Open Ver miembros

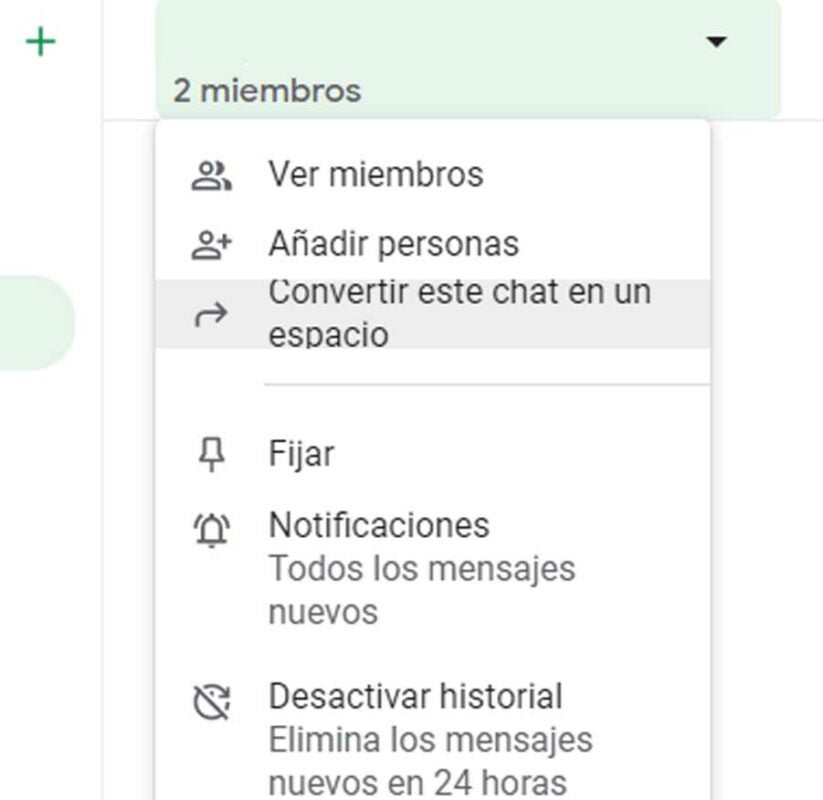click(x=375, y=175)
